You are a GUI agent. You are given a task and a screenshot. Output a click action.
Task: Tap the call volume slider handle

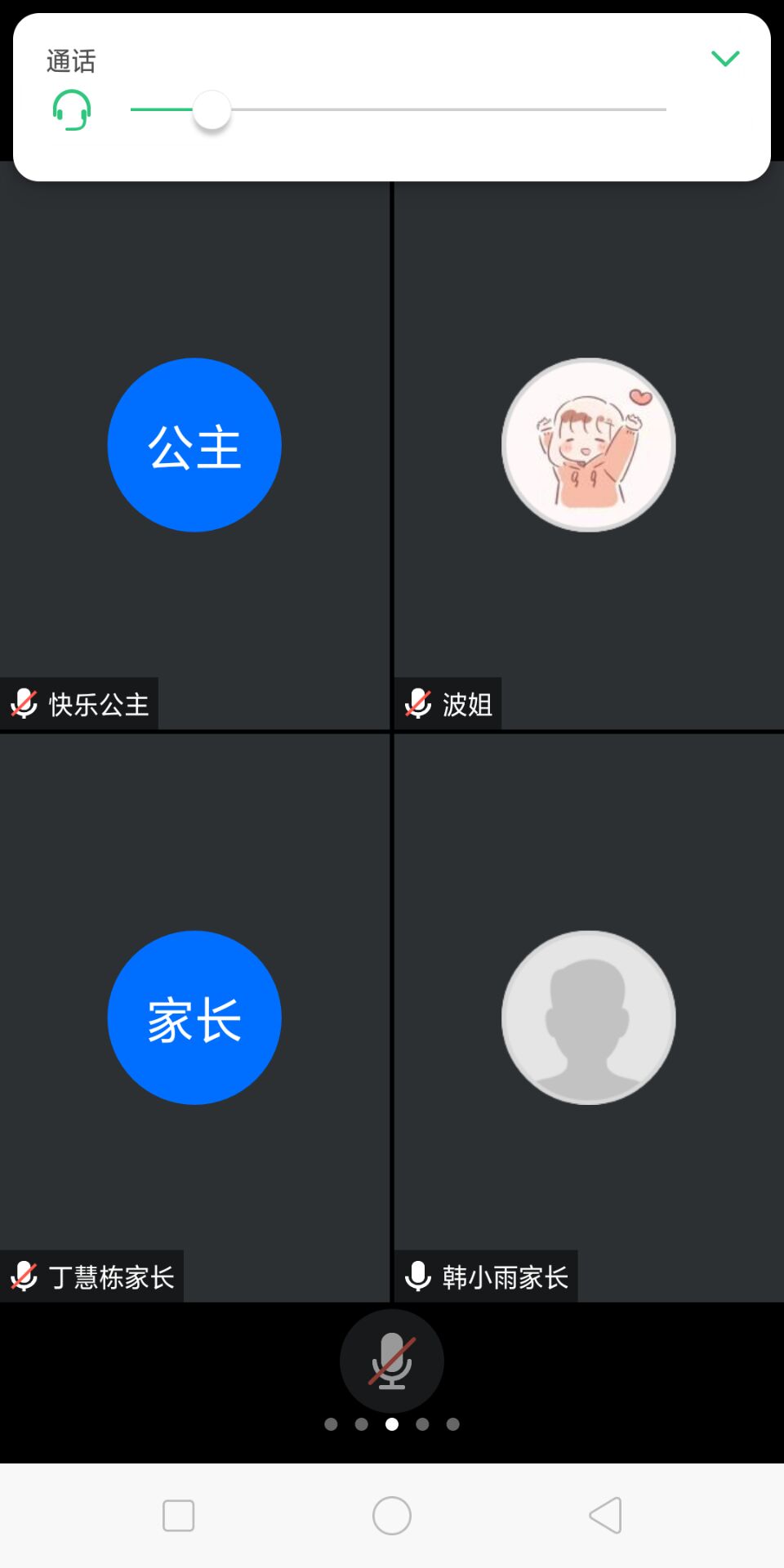tap(212, 110)
